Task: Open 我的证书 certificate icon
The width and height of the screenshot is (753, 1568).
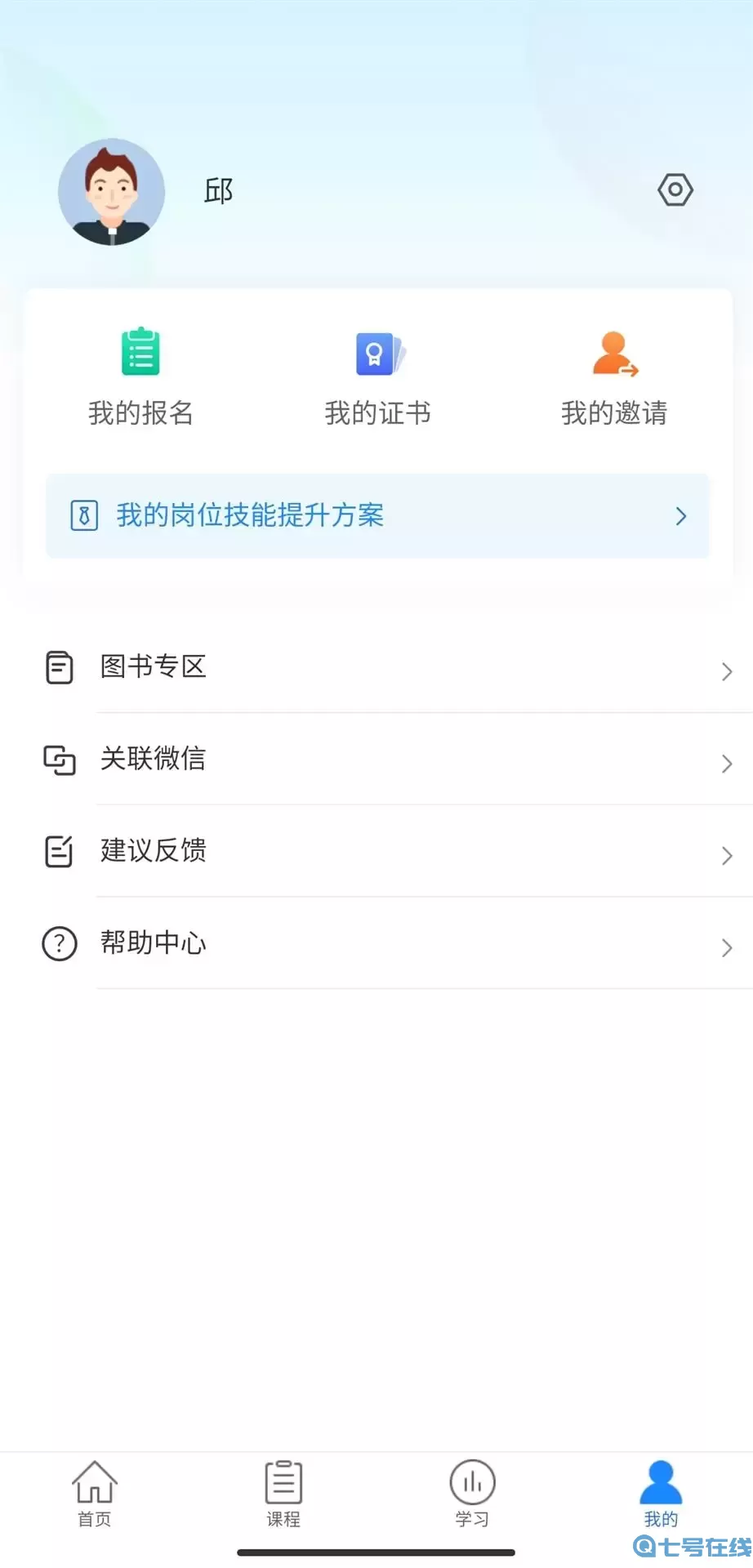Action: (376, 352)
